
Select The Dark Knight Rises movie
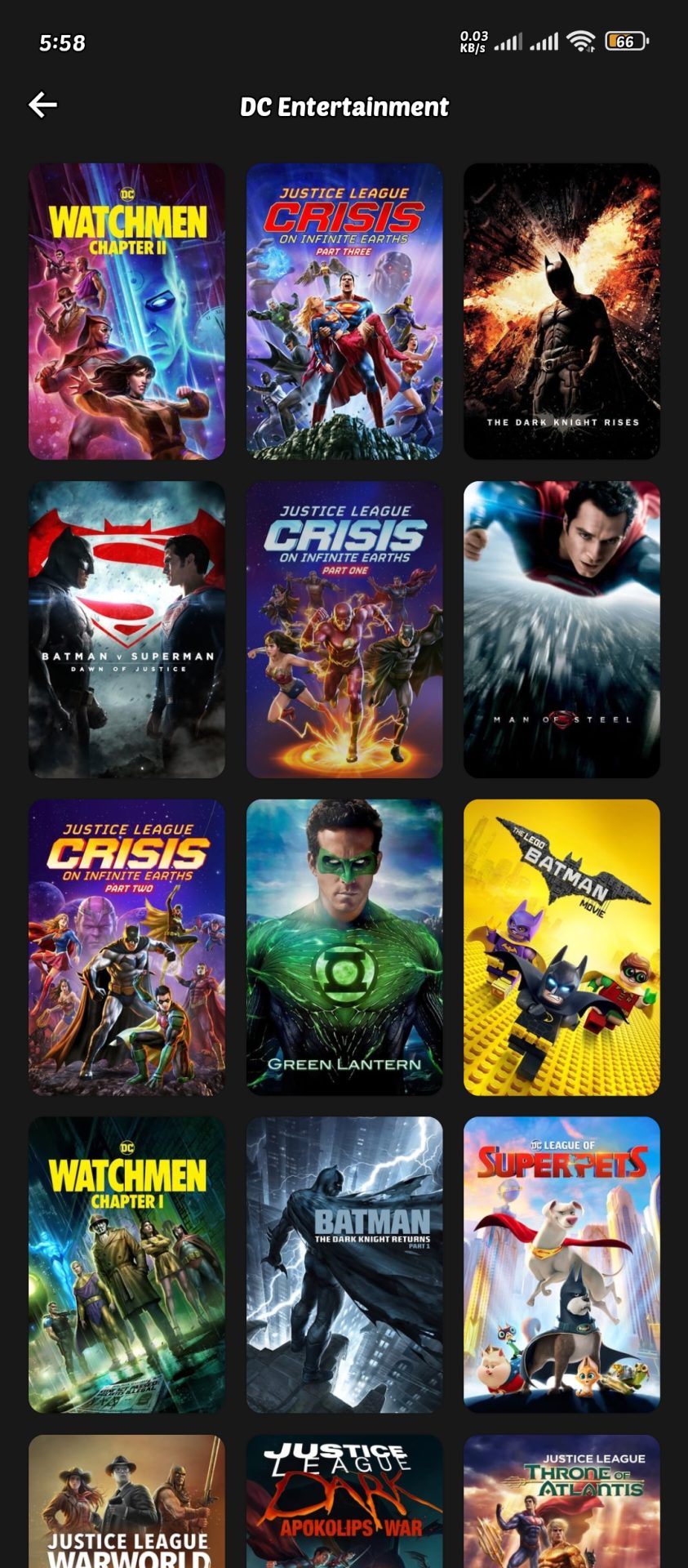coord(561,311)
